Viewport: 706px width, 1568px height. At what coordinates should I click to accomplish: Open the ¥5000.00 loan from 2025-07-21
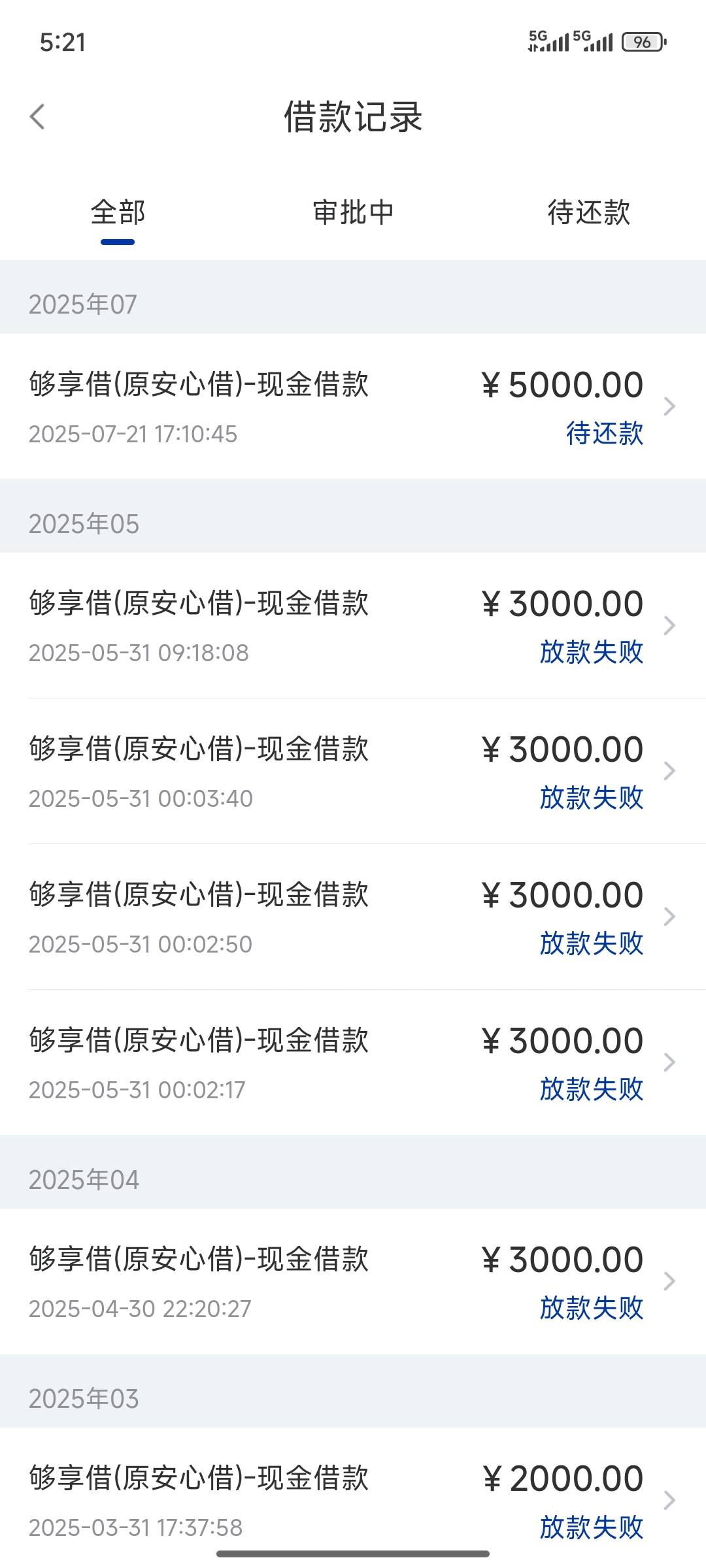coord(353,406)
